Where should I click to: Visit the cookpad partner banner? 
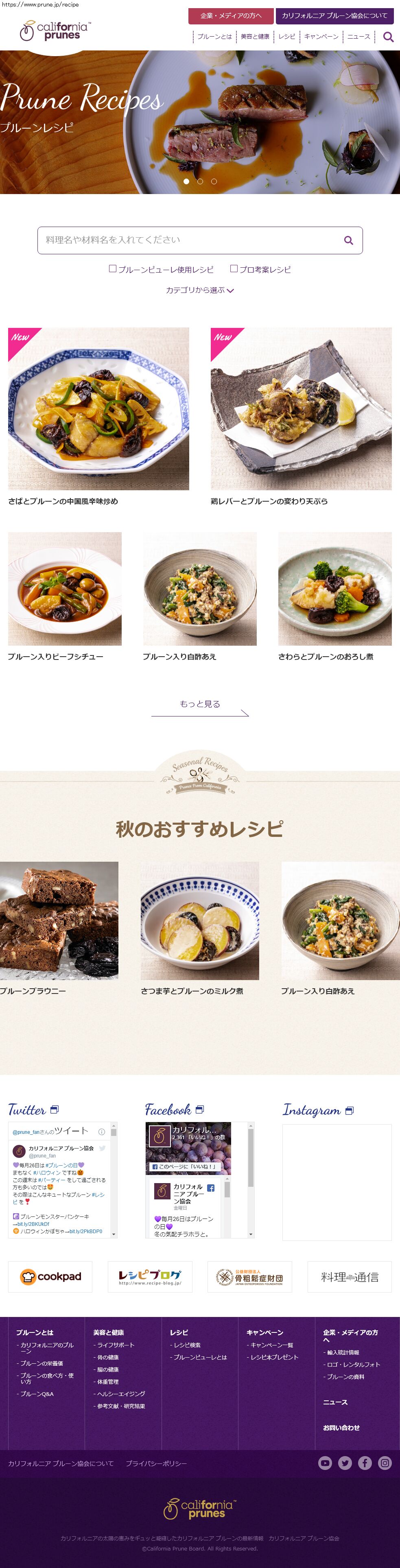[50, 1276]
